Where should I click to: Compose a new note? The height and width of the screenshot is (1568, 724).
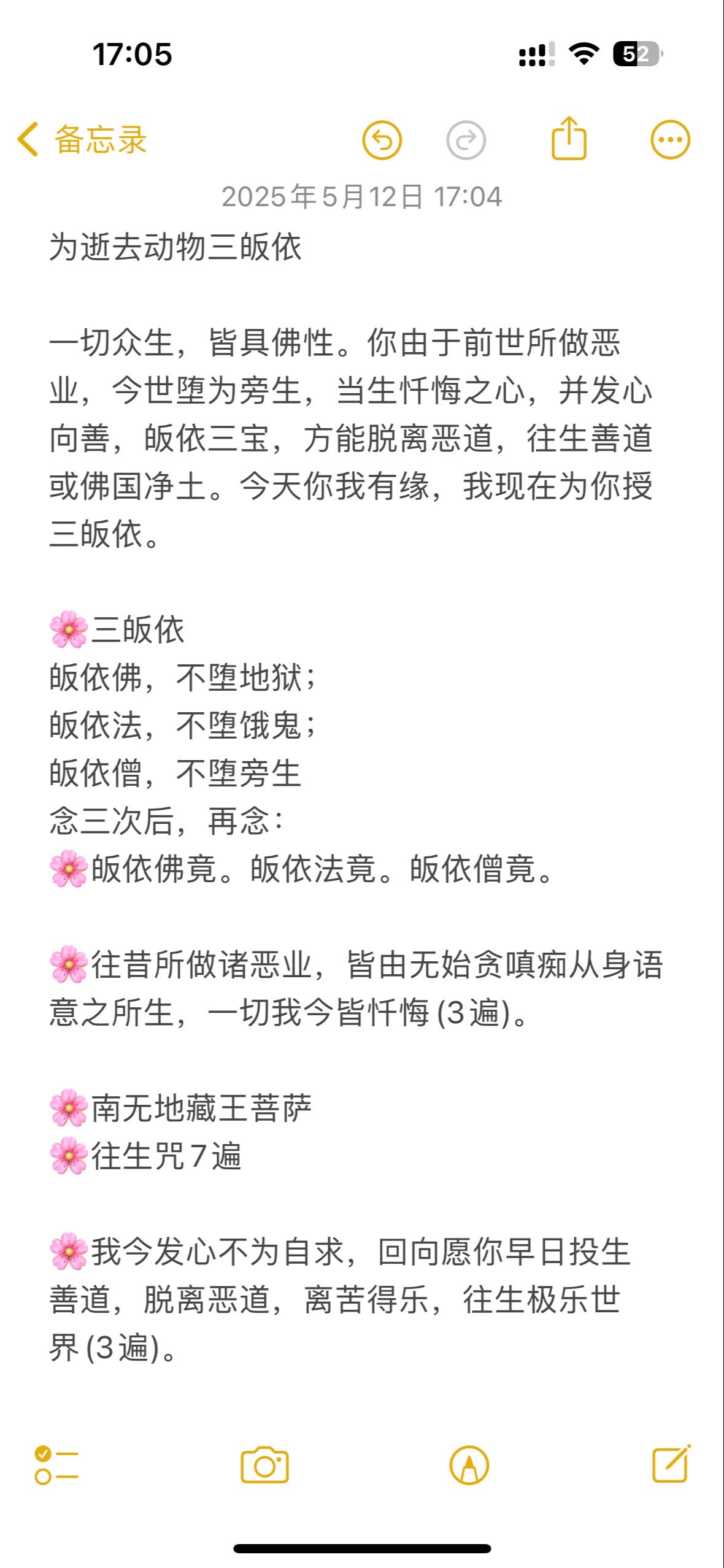[671, 1464]
